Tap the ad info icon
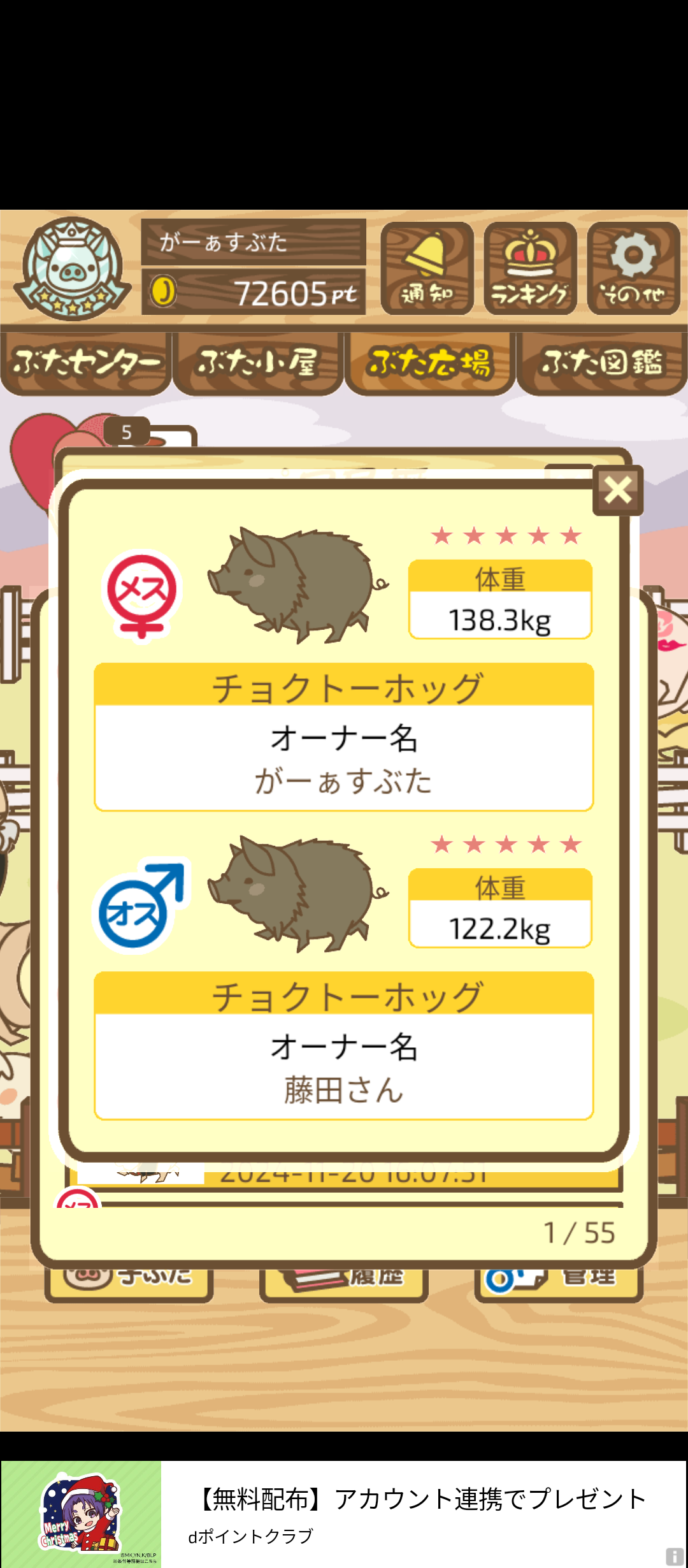 (674, 1556)
